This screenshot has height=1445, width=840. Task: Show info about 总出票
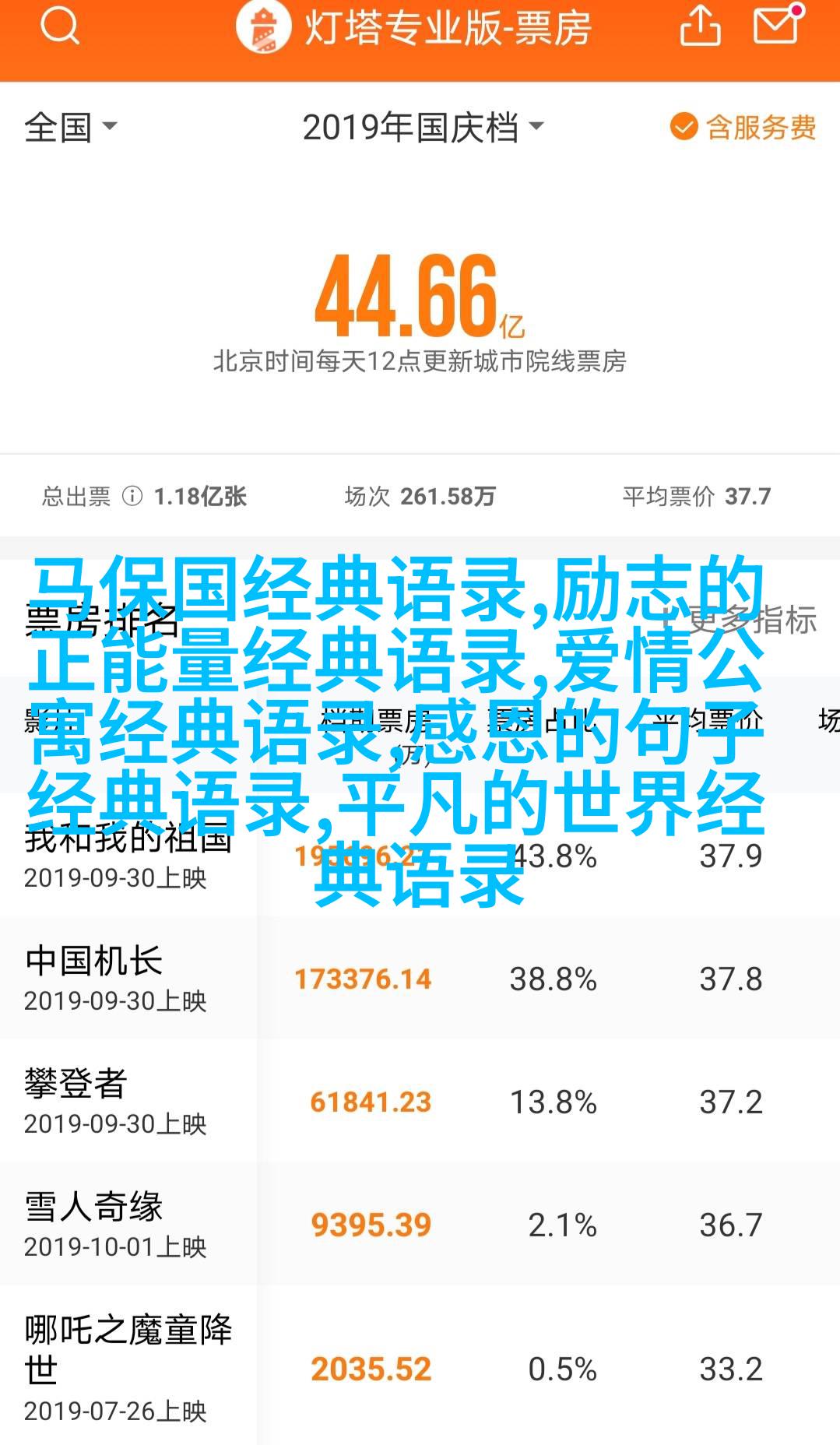pos(133,496)
